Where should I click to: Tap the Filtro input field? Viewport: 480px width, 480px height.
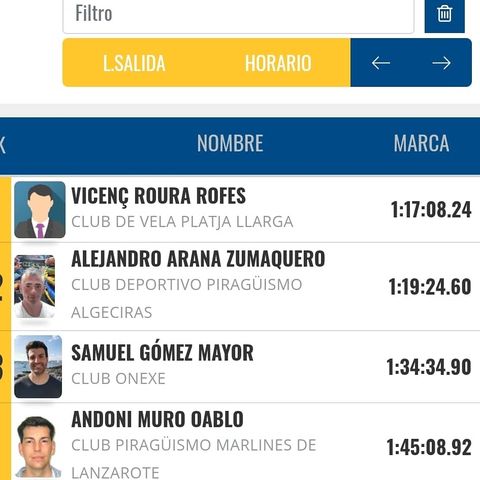pyautogui.click(x=238, y=15)
